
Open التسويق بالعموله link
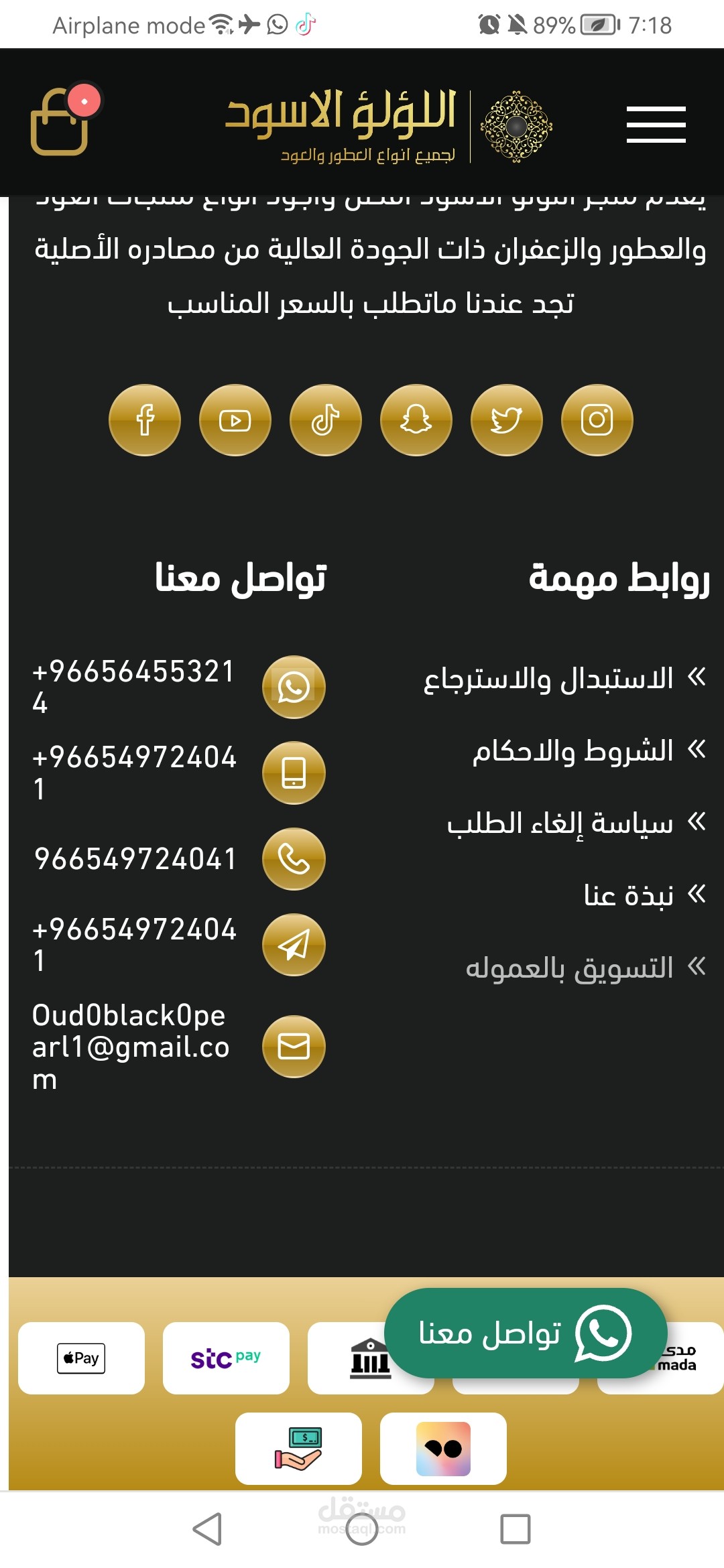(570, 968)
